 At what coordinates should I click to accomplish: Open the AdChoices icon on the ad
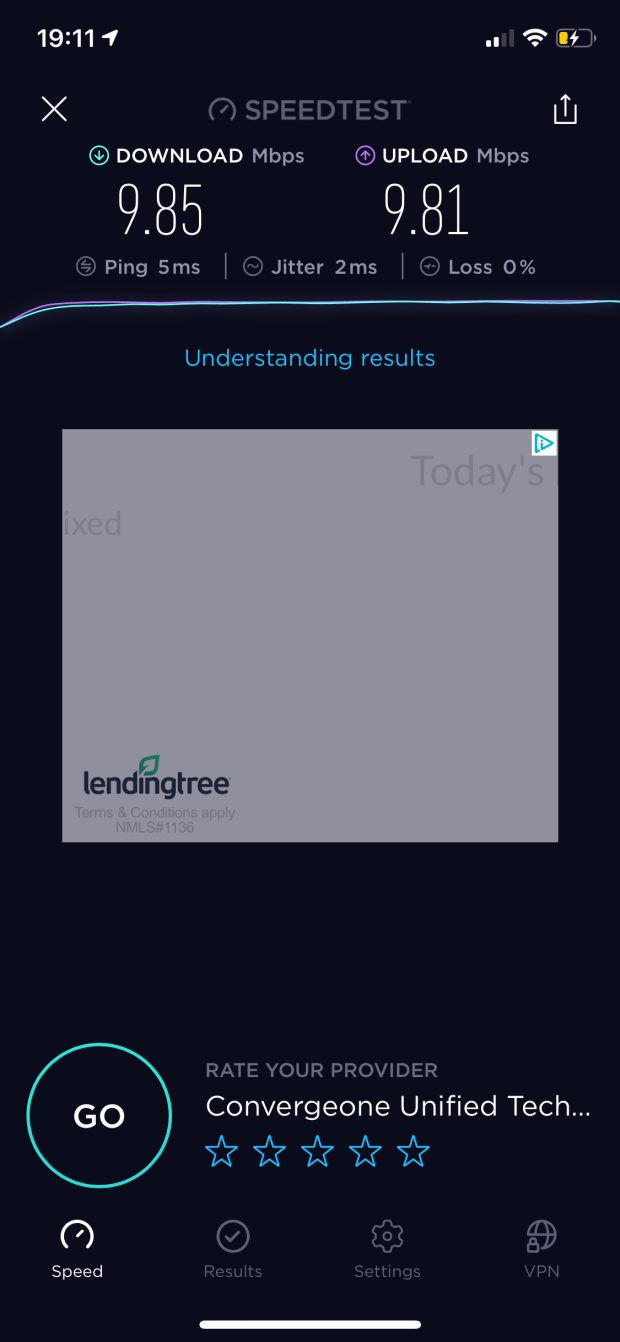tap(543, 443)
